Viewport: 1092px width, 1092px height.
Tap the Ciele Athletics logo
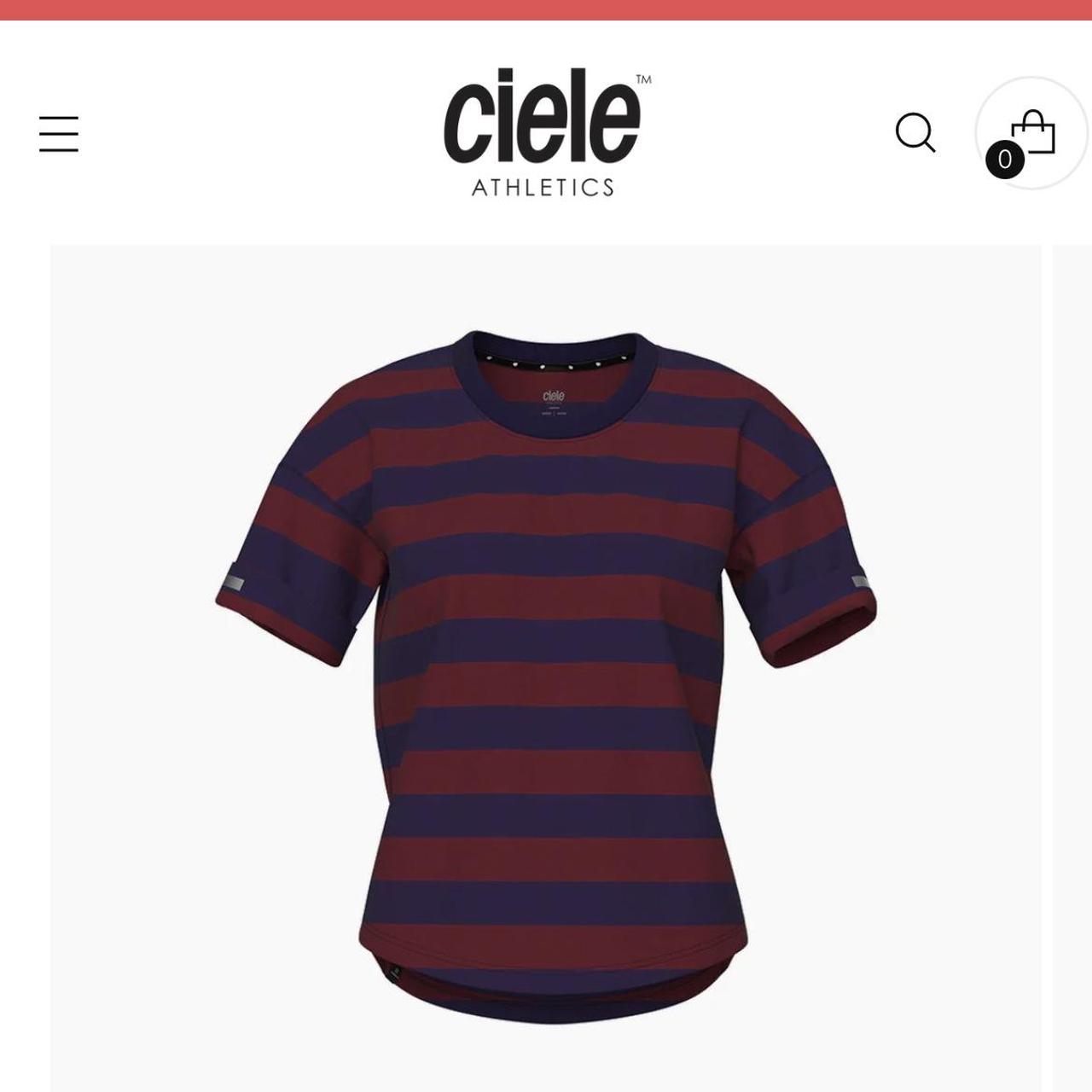coord(543,132)
